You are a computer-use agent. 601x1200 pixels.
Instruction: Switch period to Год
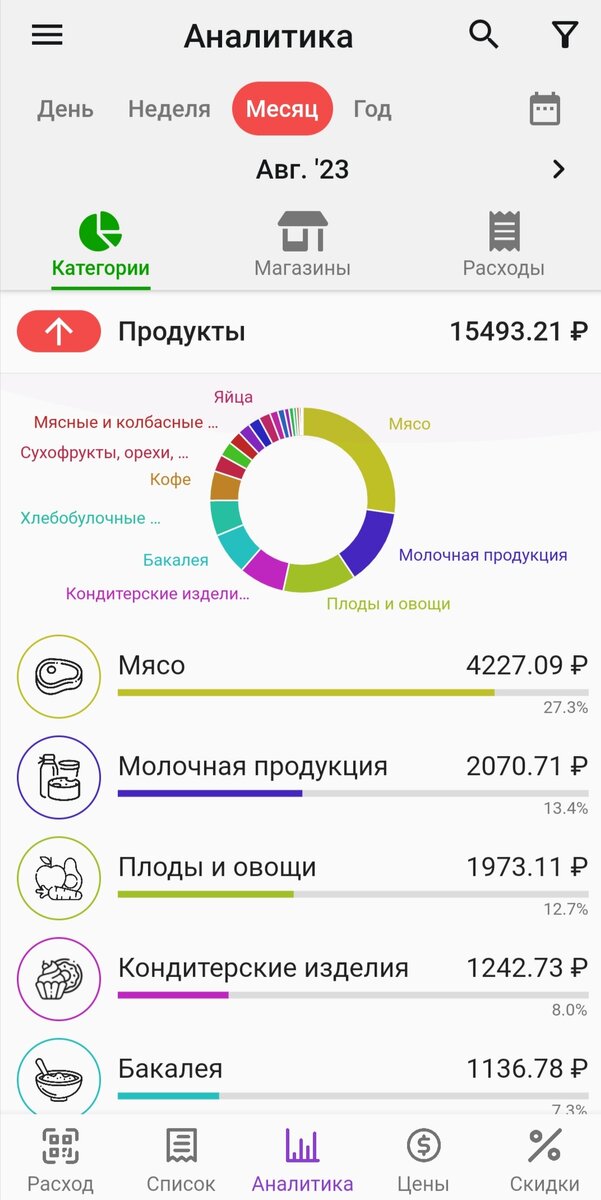point(372,109)
